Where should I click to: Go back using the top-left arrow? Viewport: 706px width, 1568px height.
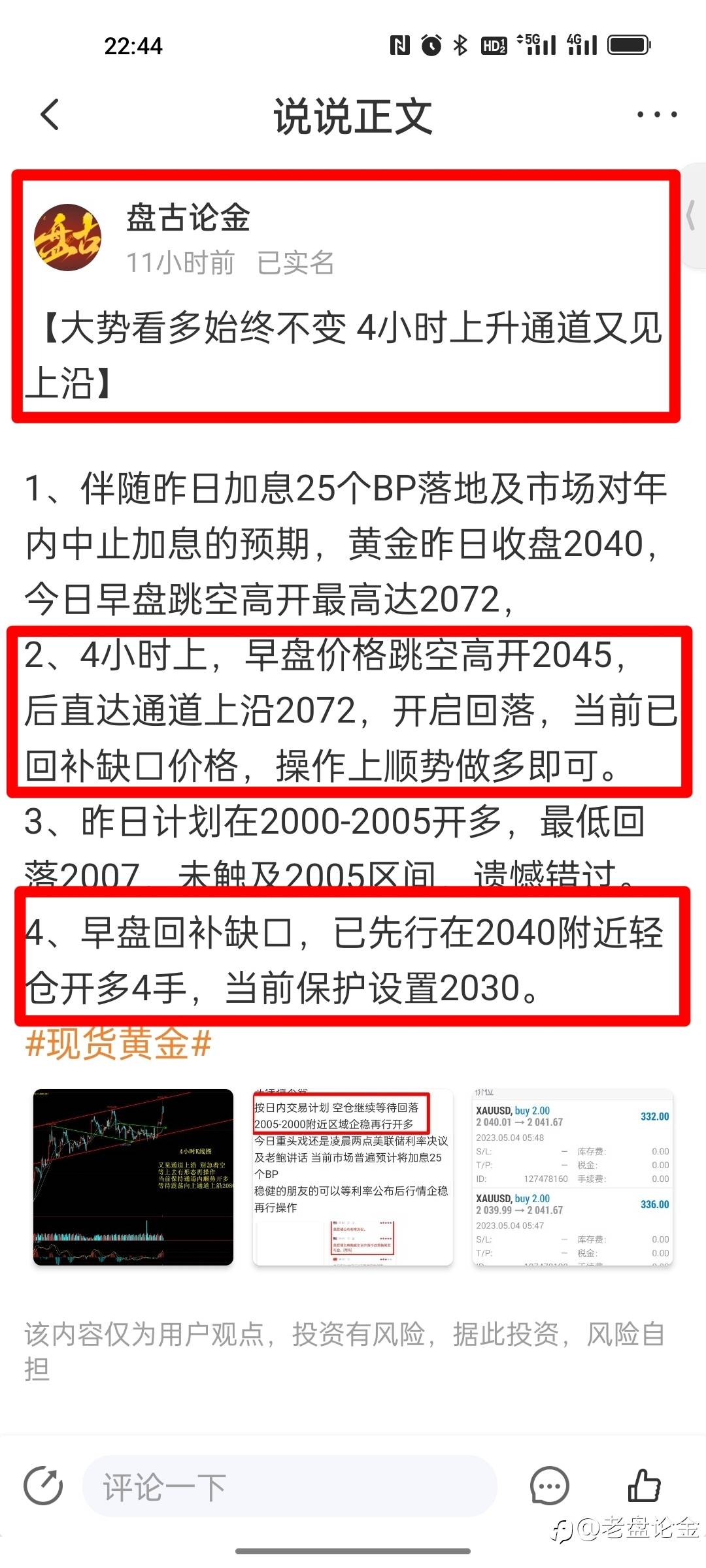tap(50, 115)
